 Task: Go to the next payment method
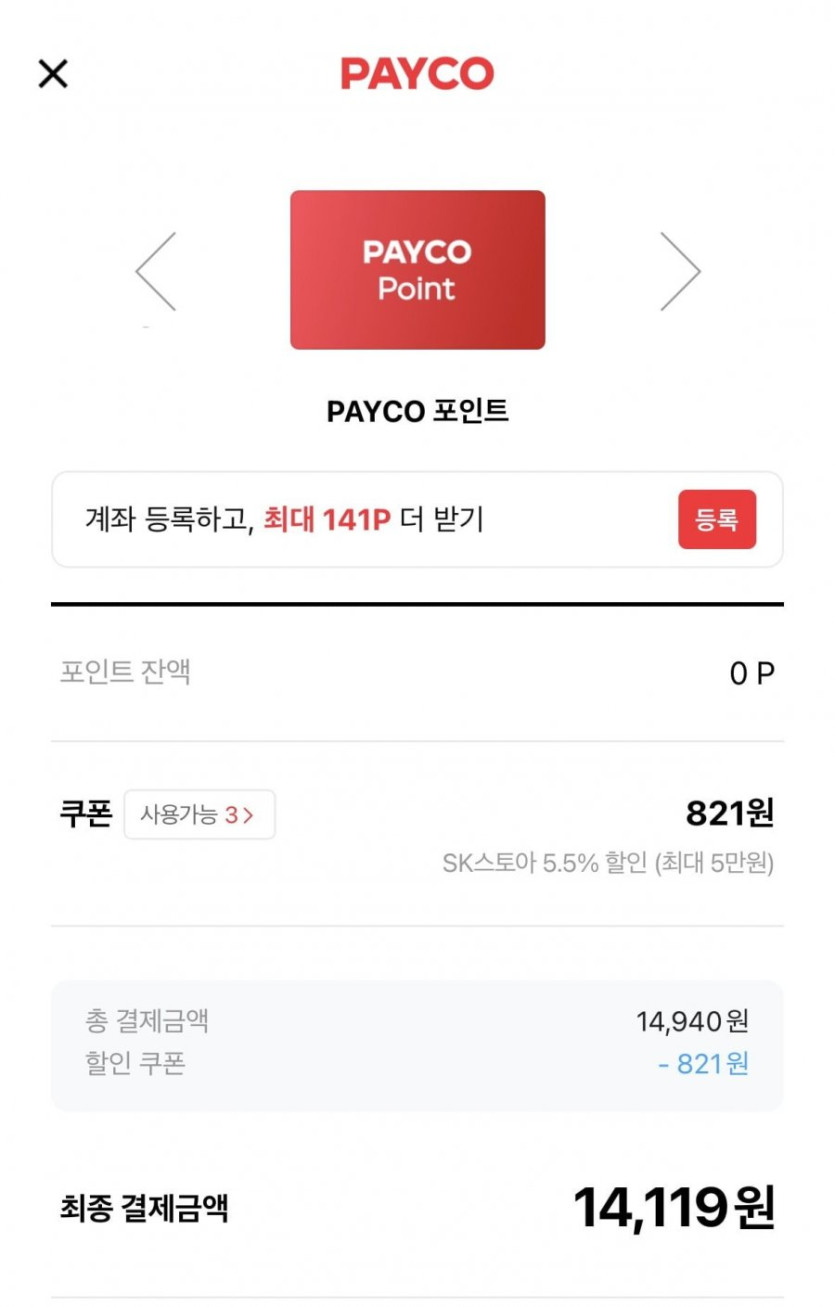click(679, 271)
